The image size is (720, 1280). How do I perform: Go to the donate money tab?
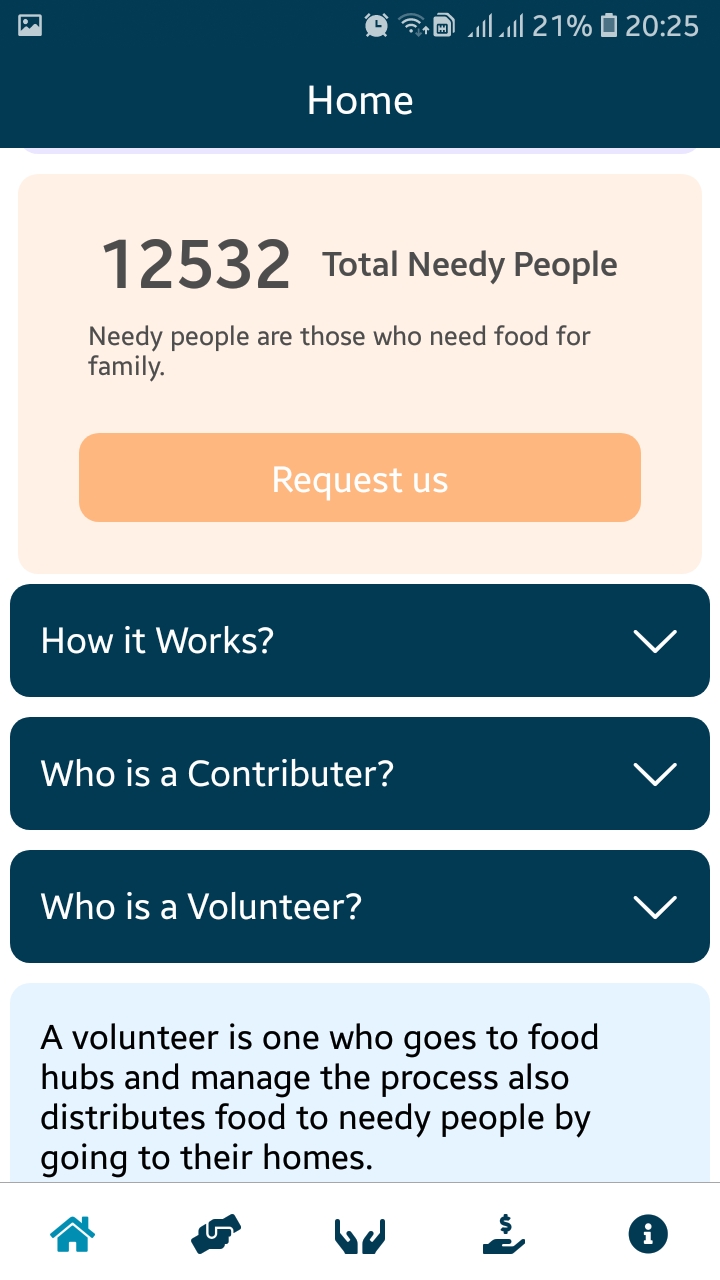pos(504,1234)
